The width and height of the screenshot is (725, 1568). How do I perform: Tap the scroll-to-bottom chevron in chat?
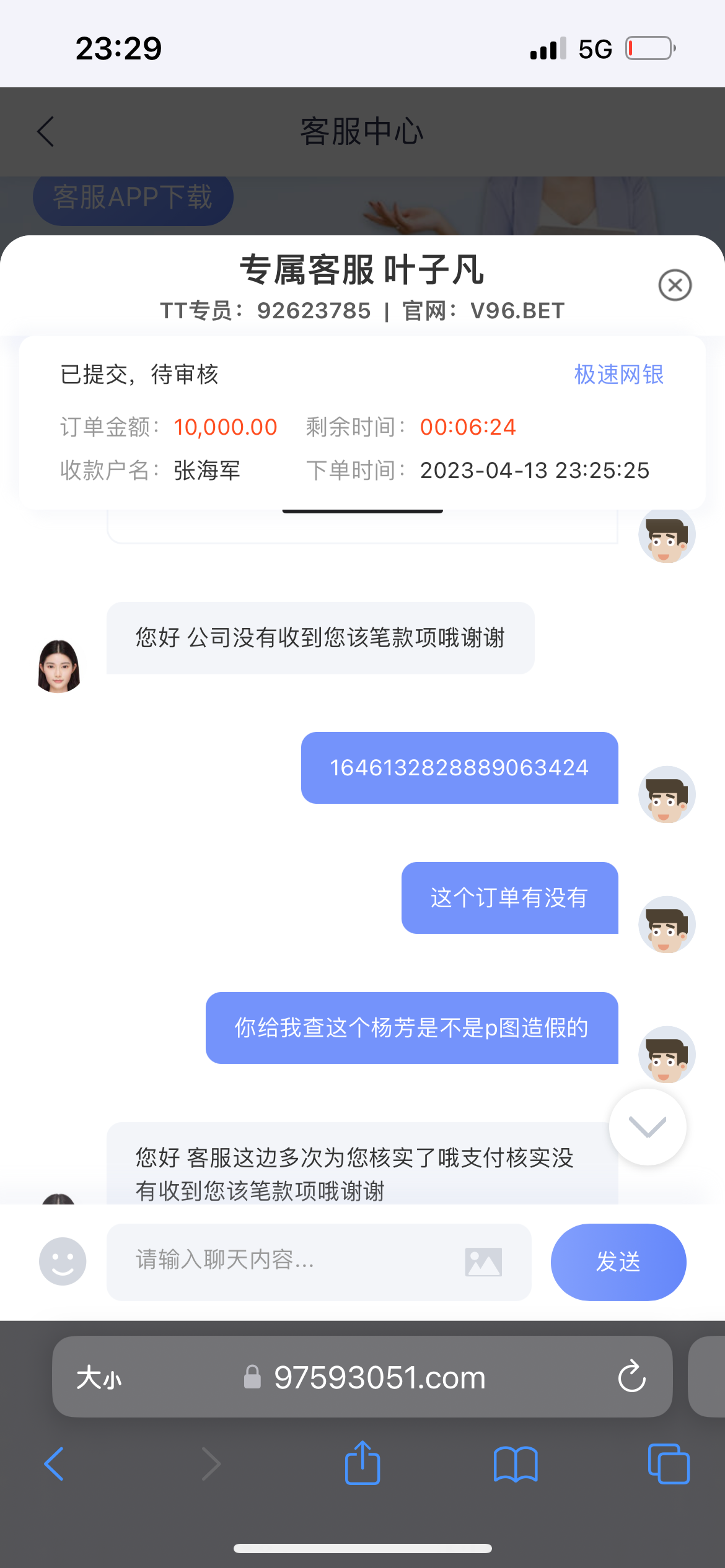pyautogui.click(x=647, y=1127)
